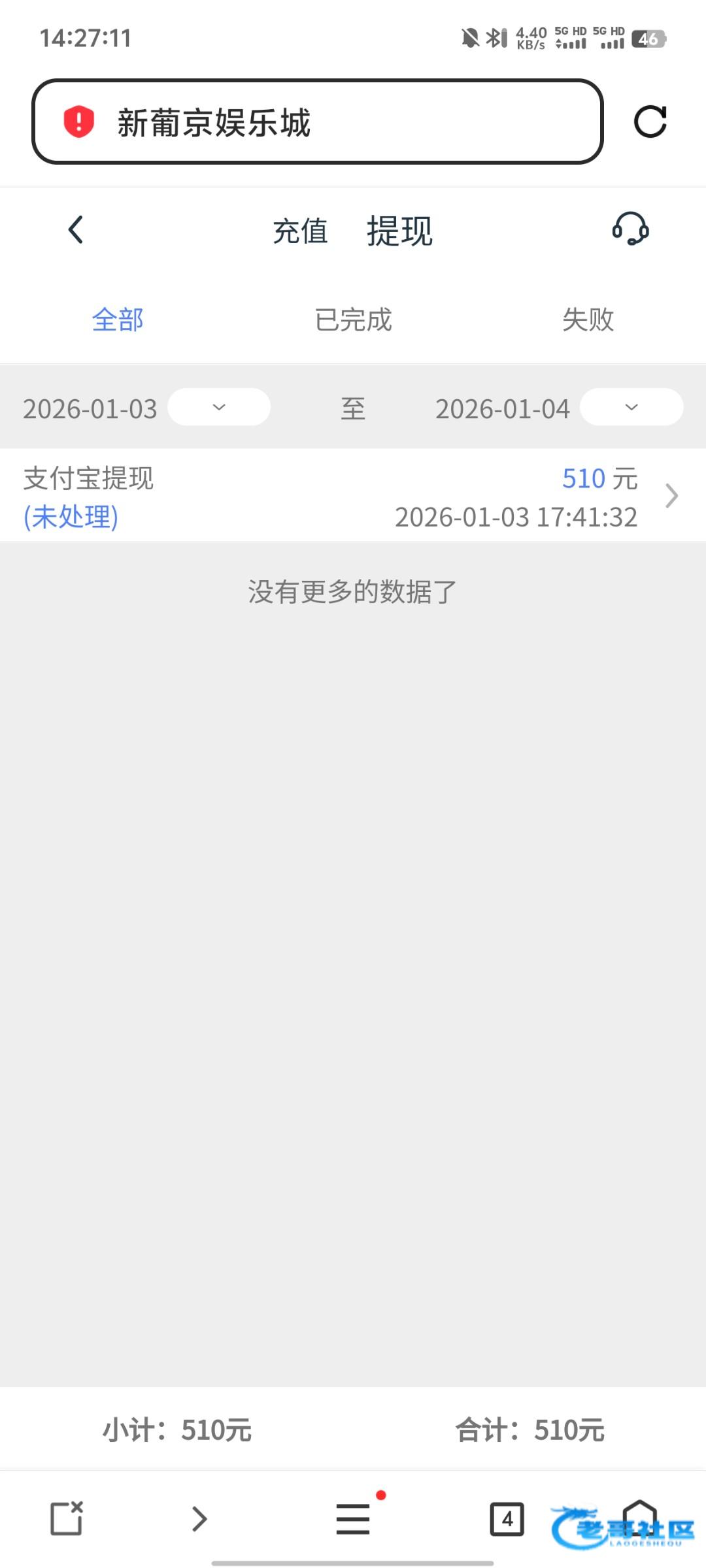This screenshot has width=706, height=1568.
Task: Switch to the 失败 tab
Action: (588, 320)
